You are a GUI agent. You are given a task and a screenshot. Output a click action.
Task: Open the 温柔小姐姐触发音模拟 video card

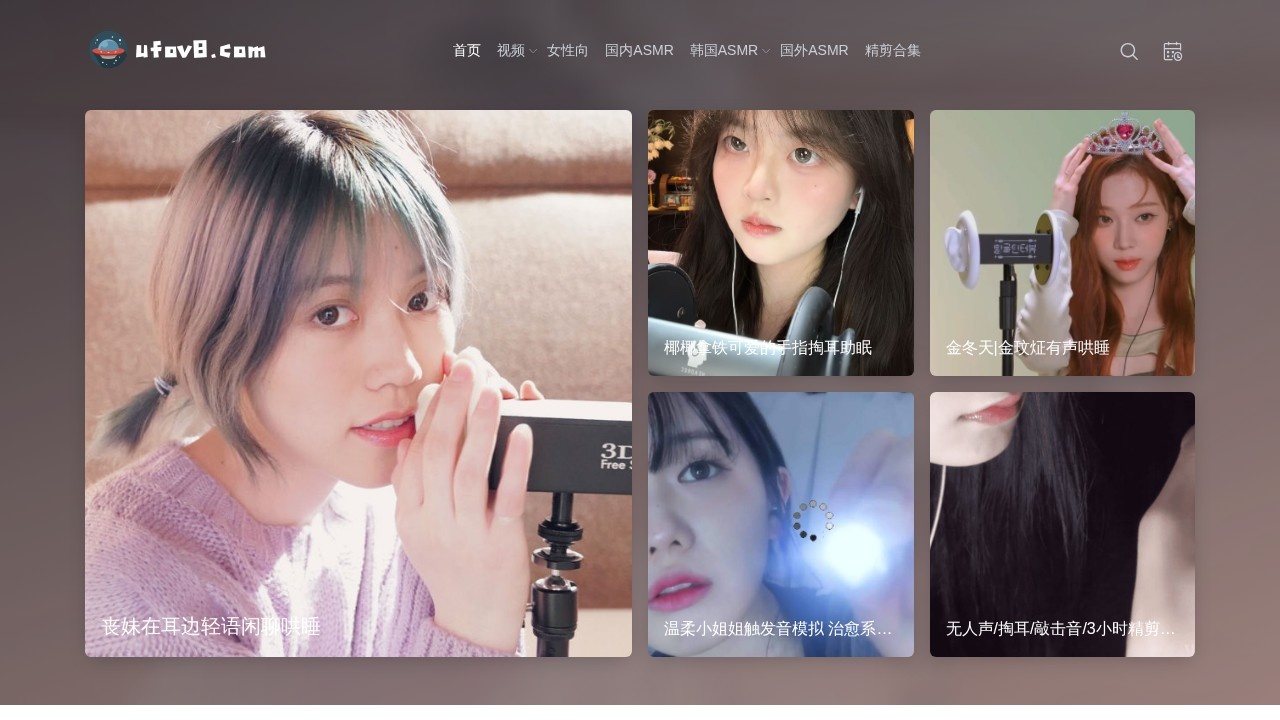point(780,524)
